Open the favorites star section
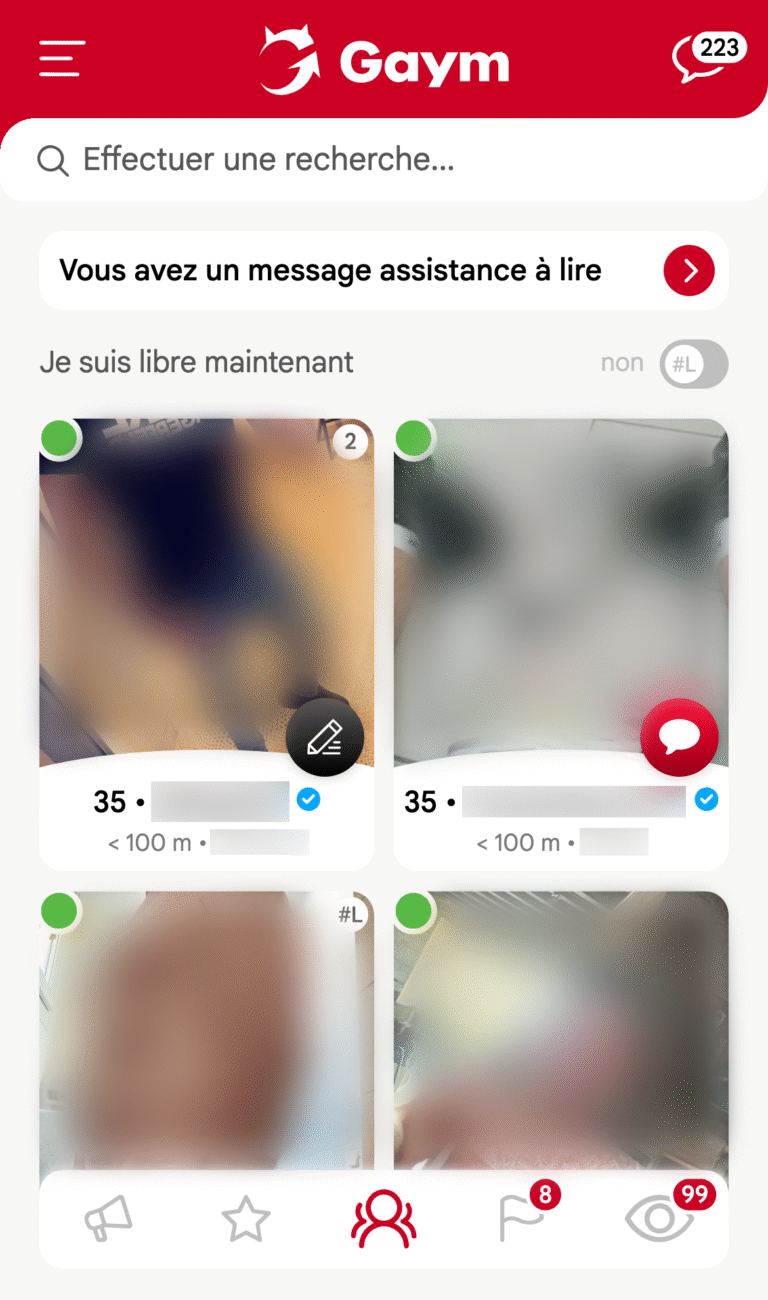Screen dimensions: 768x1300 click(x=246, y=1218)
